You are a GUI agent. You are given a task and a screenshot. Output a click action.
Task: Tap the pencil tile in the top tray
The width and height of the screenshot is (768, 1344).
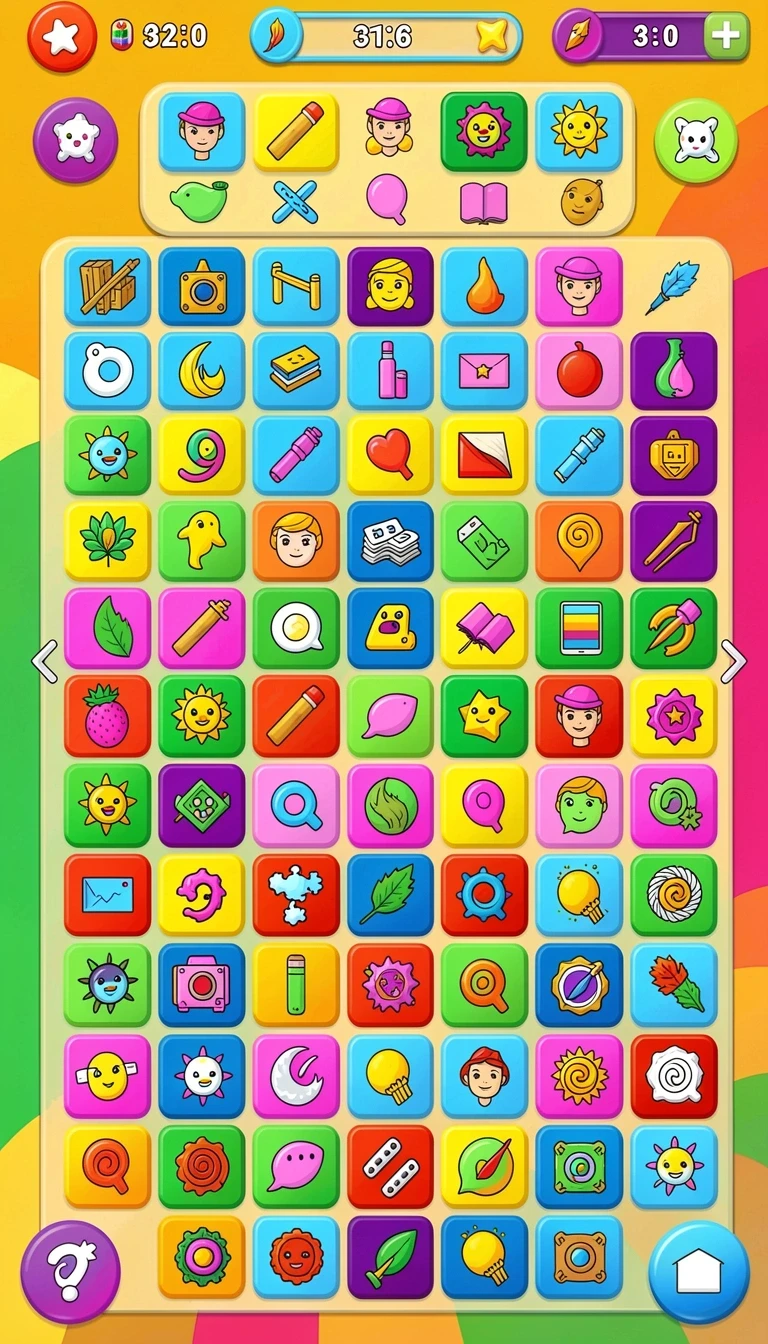(296, 131)
